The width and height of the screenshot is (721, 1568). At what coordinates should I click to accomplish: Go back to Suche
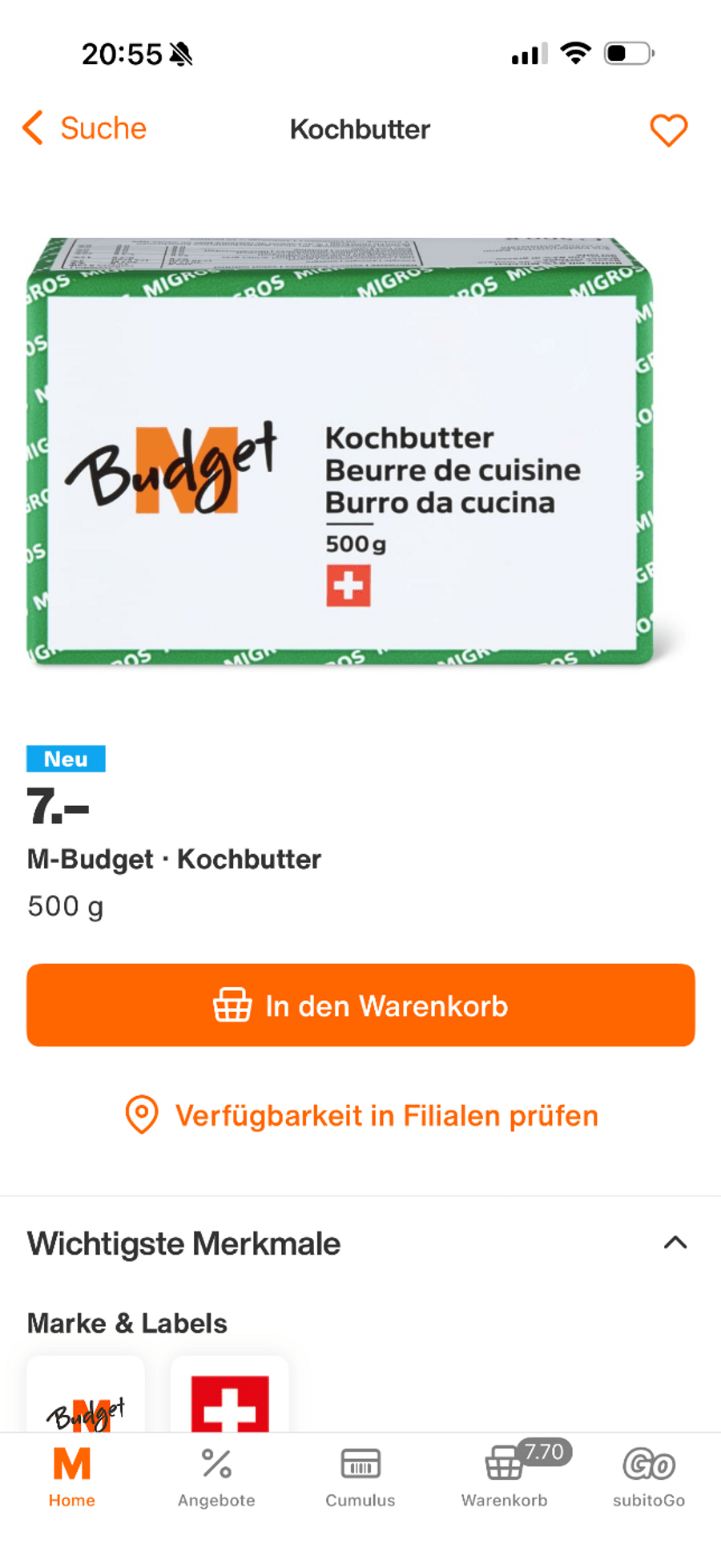click(84, 128)
